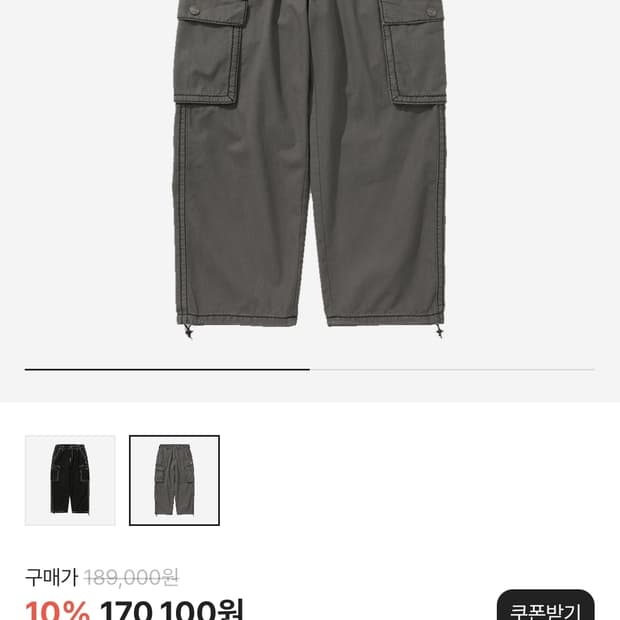
Task: Select the gray cargo pants thumbnail
Action: pyautogui.click(x=174, y=480)
